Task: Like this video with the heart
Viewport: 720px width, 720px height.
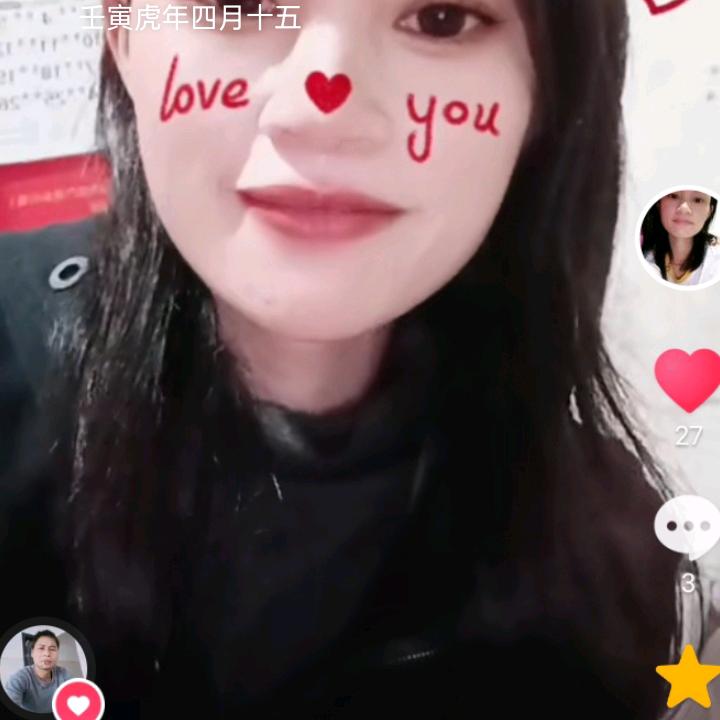Action: point(688,380)
